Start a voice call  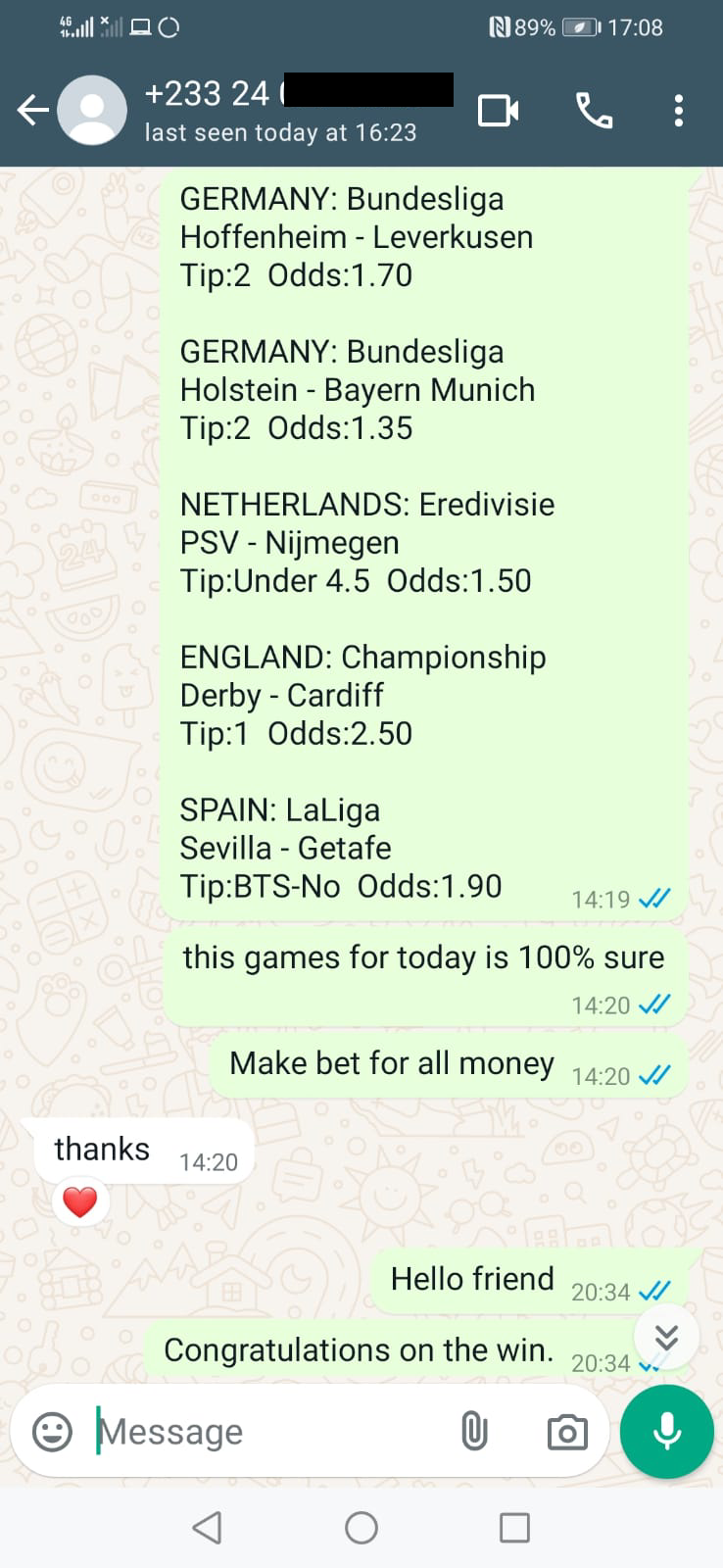594,111
